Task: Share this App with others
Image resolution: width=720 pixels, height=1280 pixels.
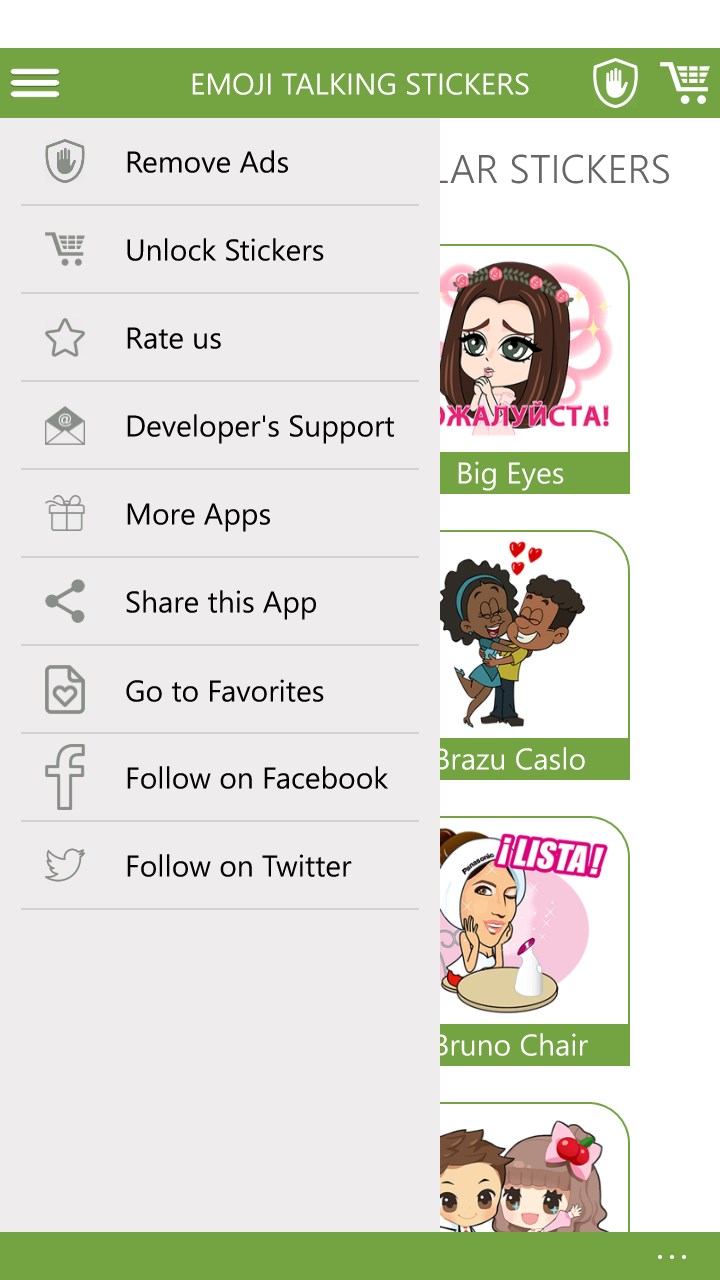Action: pos(220,602)
